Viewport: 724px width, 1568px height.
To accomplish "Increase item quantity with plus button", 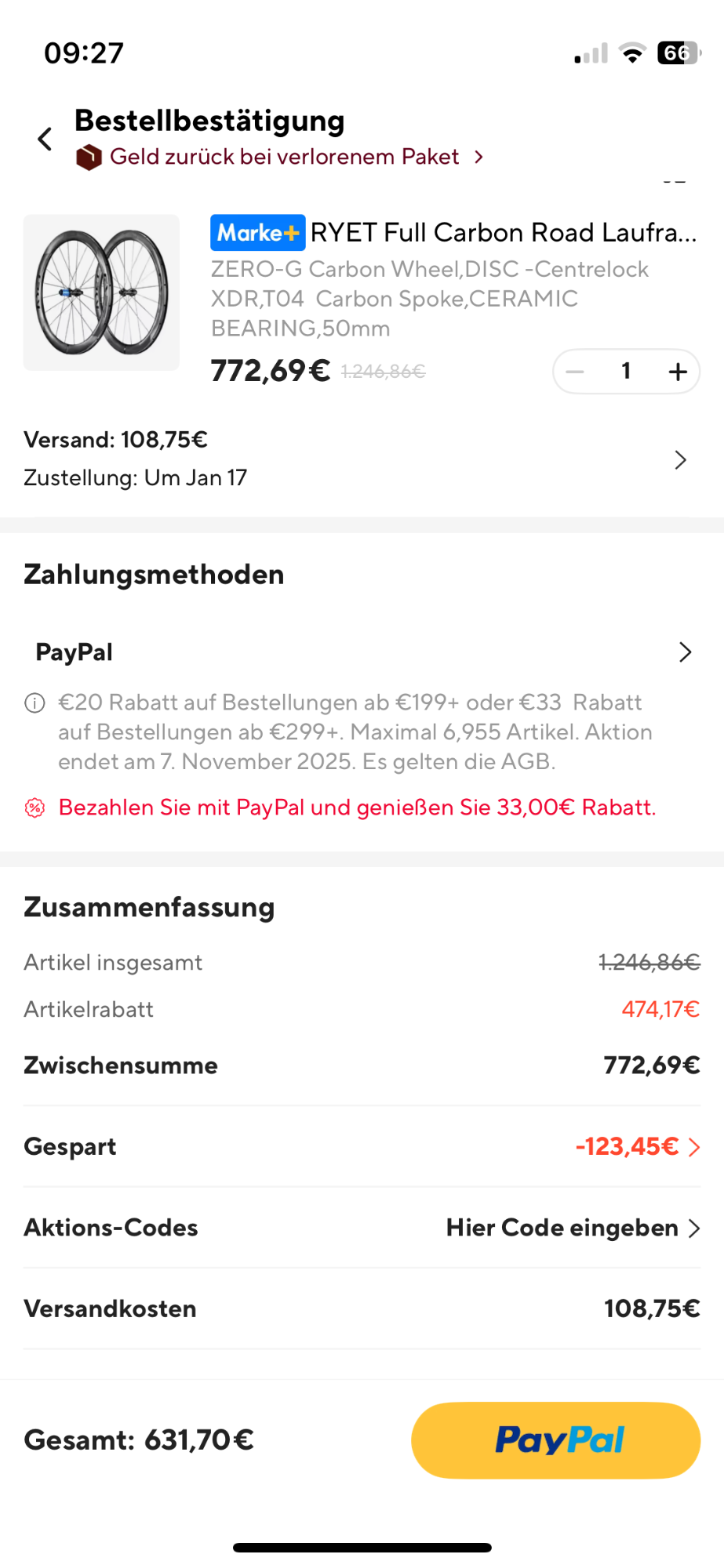I will tap(678, 372).
